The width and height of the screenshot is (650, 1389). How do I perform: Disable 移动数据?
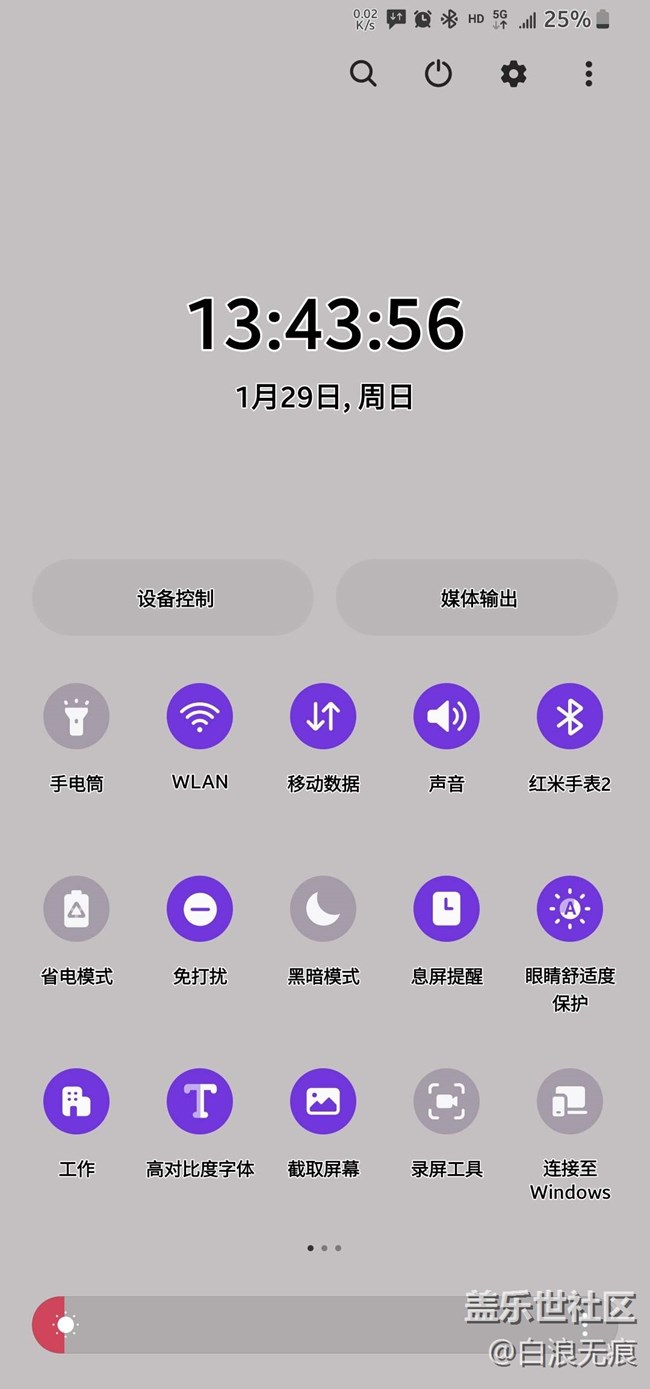(323, 716)
